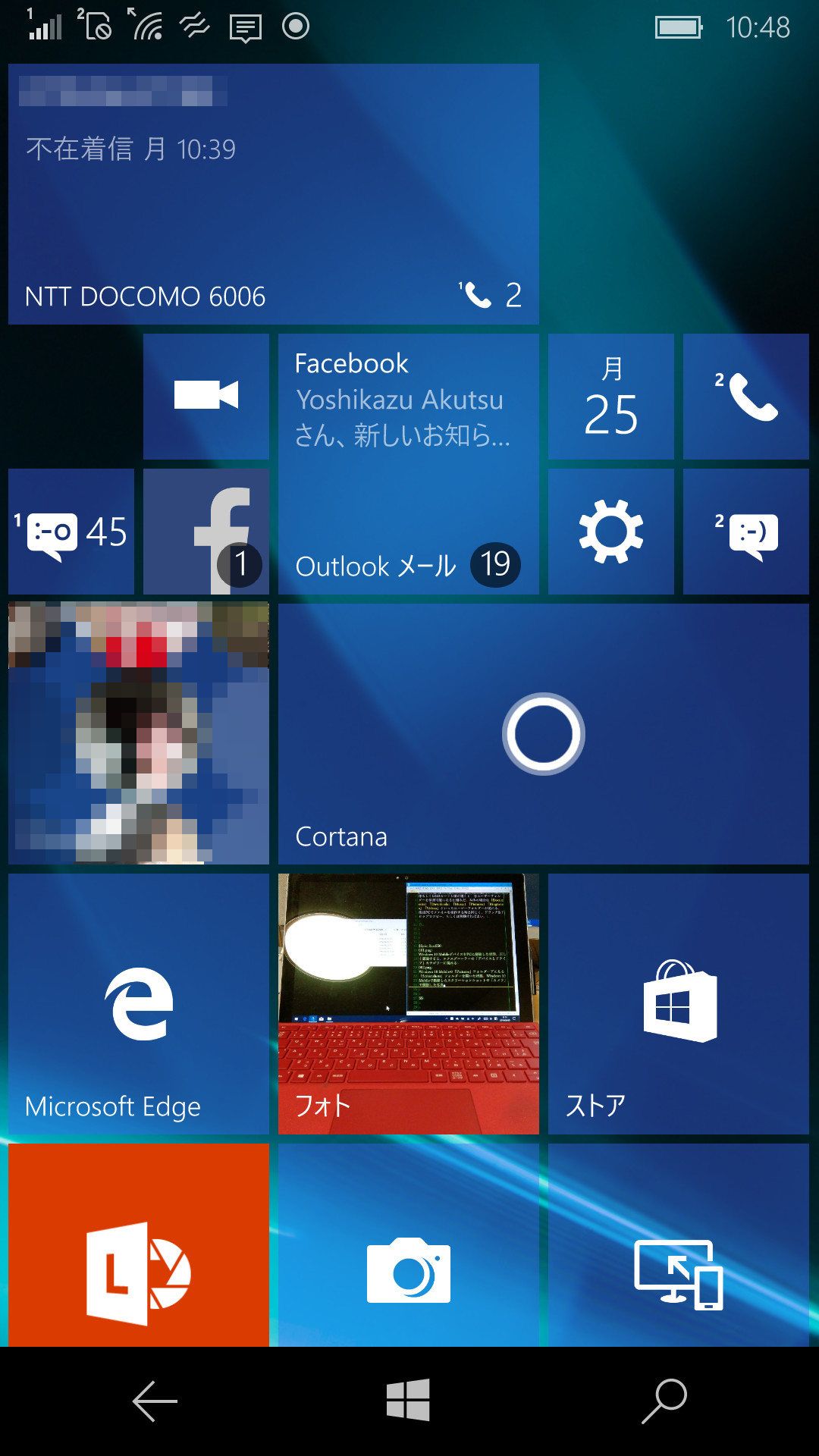819x1456 pixels.
Task: Open the video camera tile
Action: tap(206, 396)
